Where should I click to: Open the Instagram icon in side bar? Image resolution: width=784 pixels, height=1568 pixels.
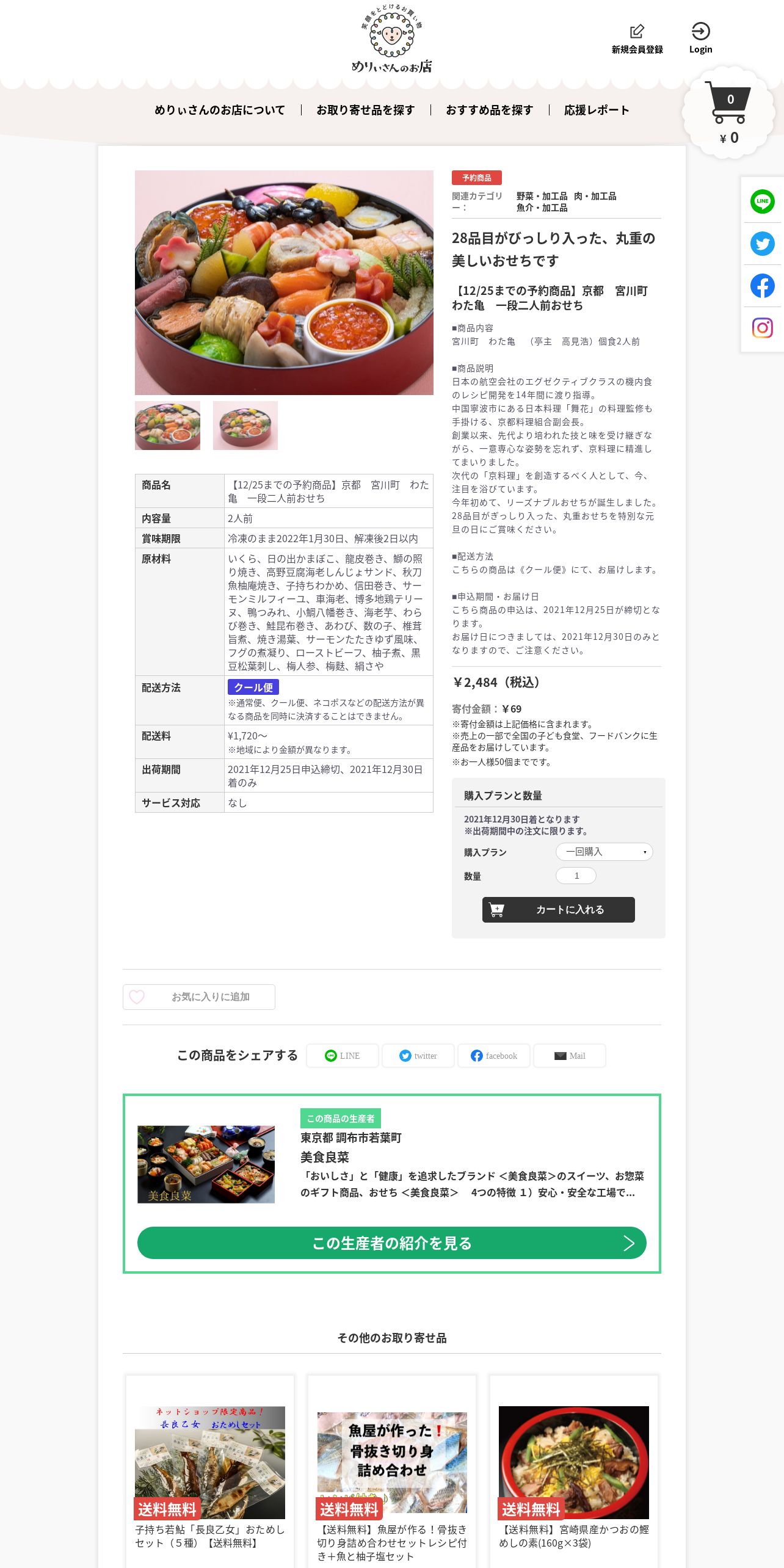click(762, 328)
